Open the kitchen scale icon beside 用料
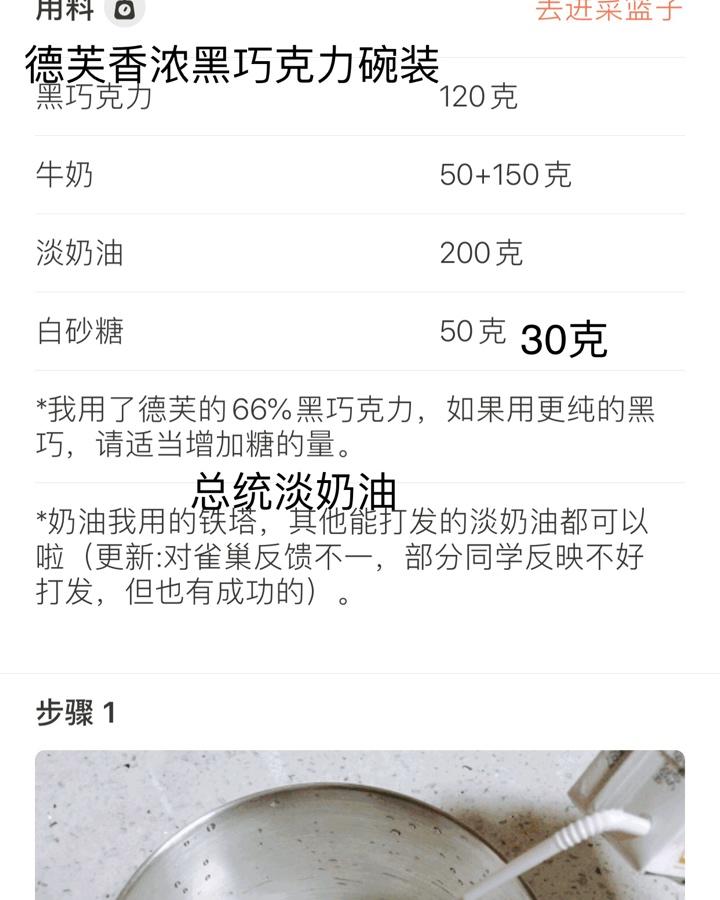This screenshot has height=900, width=720. [x=124, y=10]
